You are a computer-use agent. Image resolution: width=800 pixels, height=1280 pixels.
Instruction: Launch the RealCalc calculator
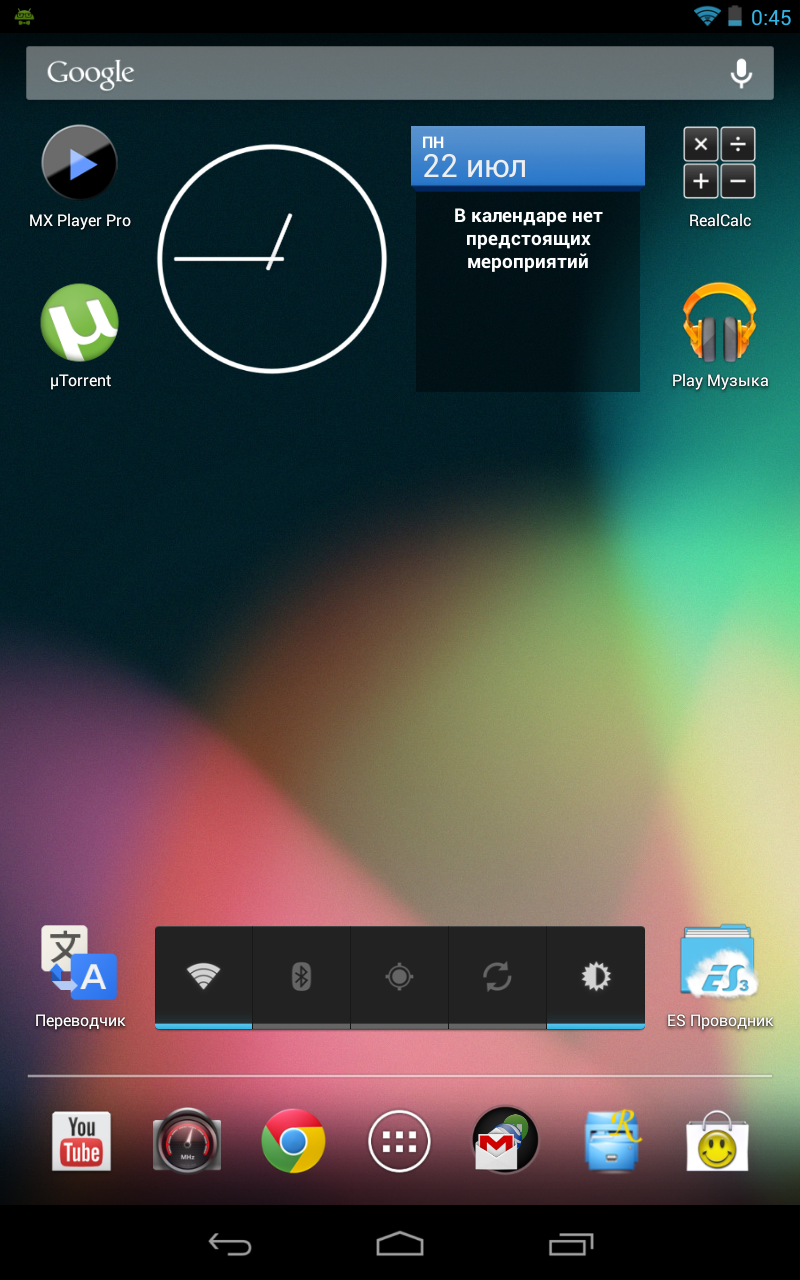click(720, 177)
